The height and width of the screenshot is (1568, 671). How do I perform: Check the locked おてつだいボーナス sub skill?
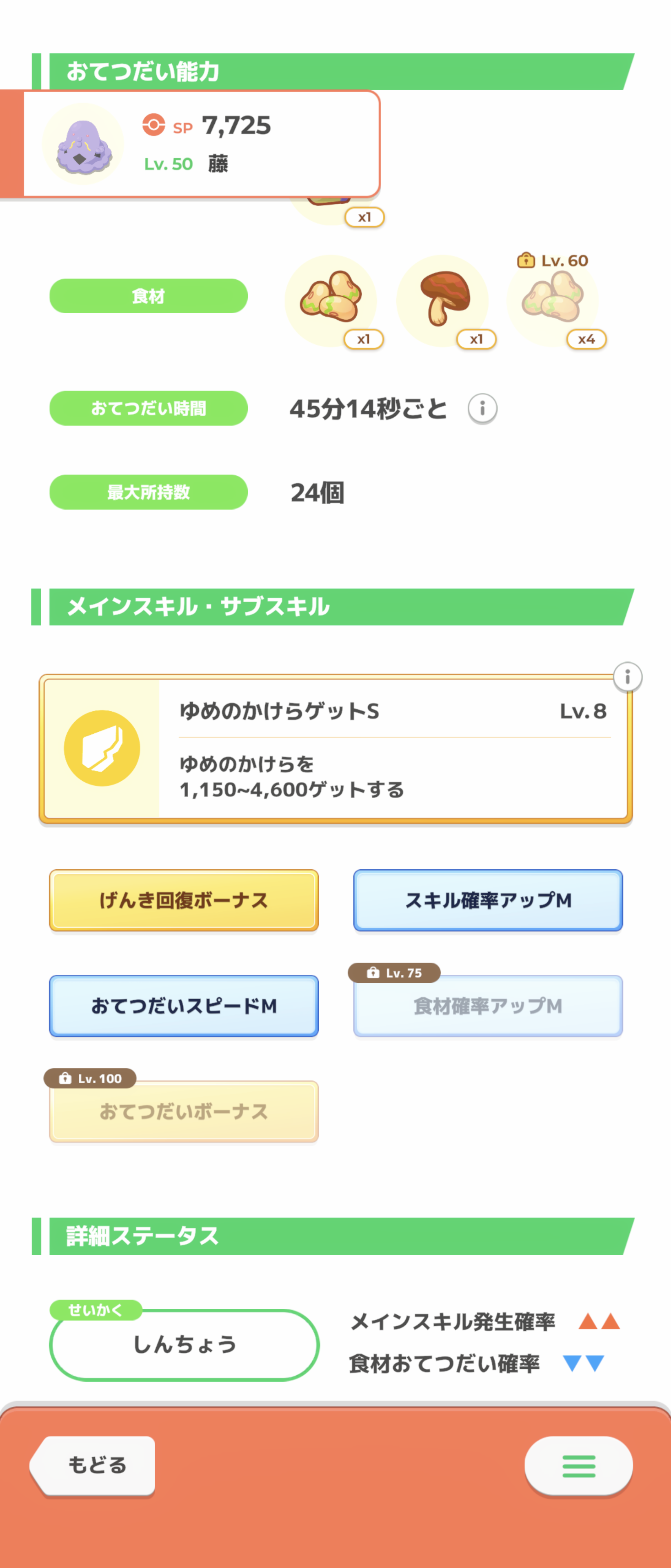point(184,1111)
